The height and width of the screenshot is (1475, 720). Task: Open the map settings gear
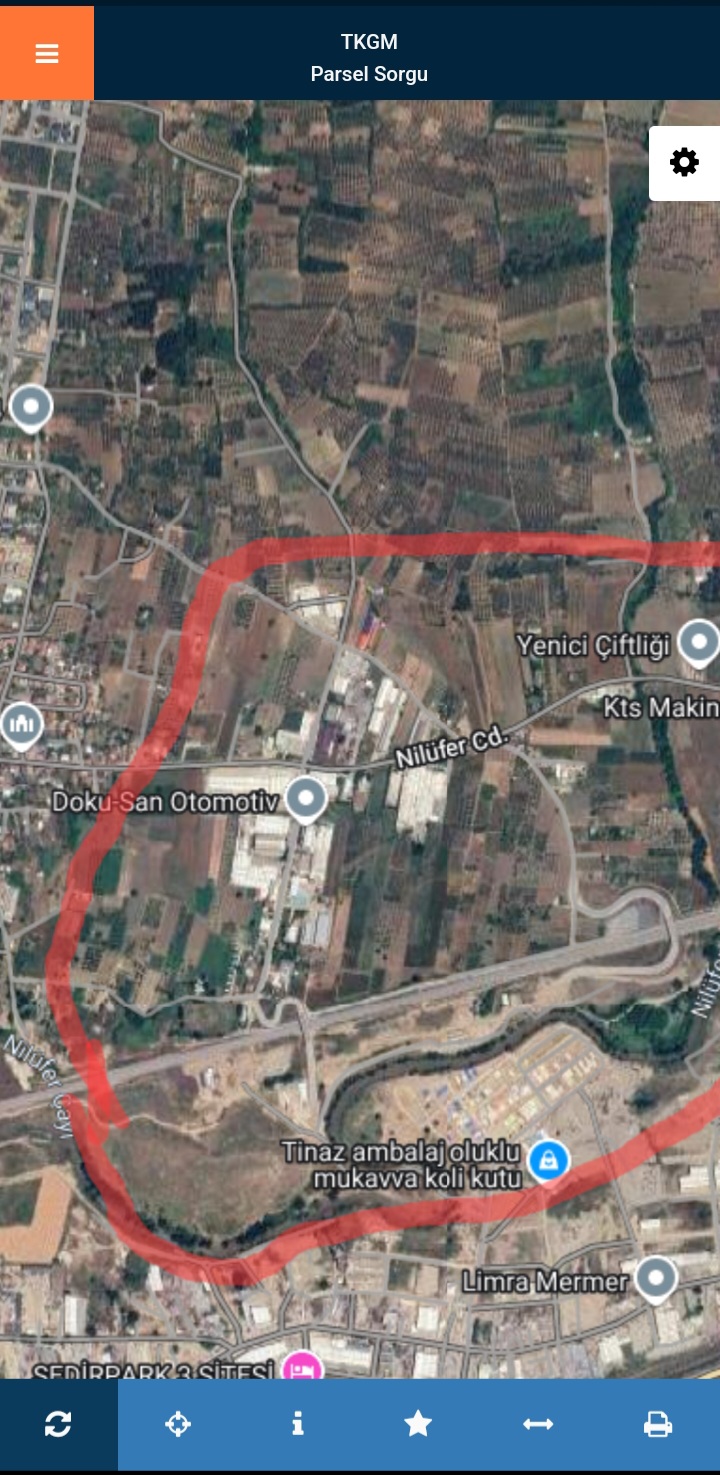684,162
